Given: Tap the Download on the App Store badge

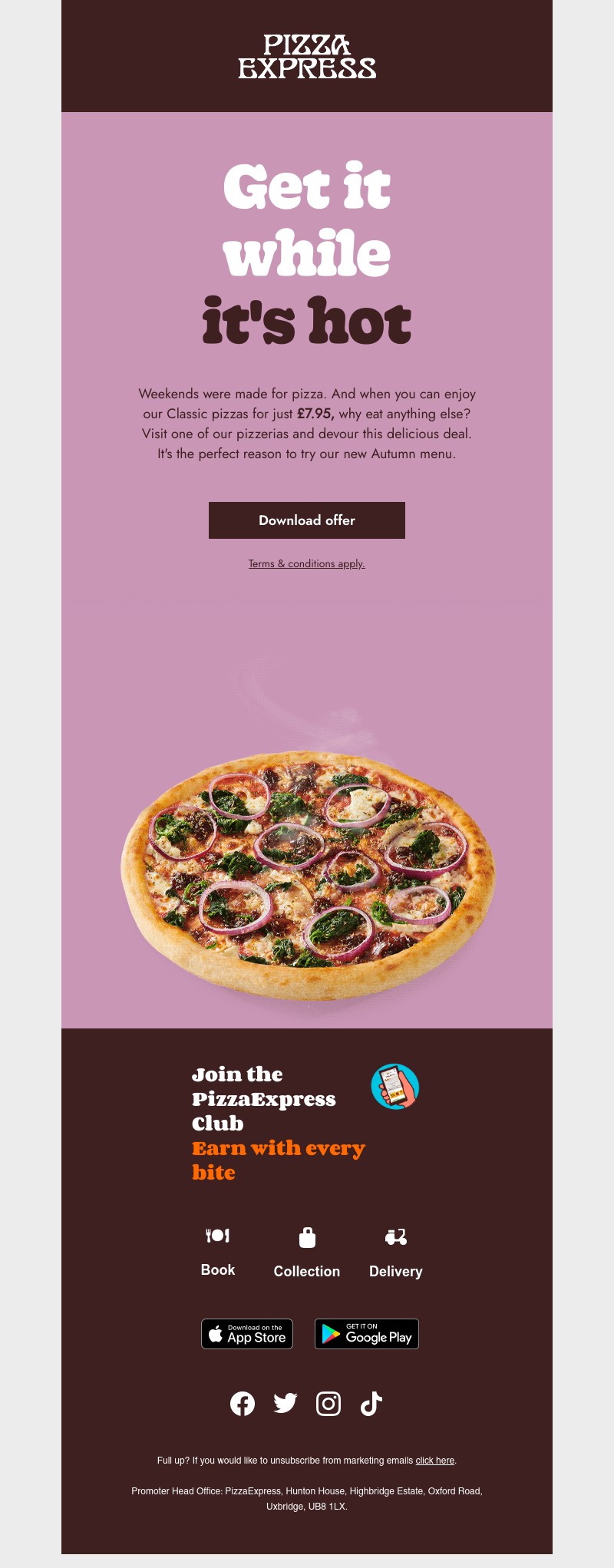Looking at the screenshot, I should click(x=247, y=1334).
